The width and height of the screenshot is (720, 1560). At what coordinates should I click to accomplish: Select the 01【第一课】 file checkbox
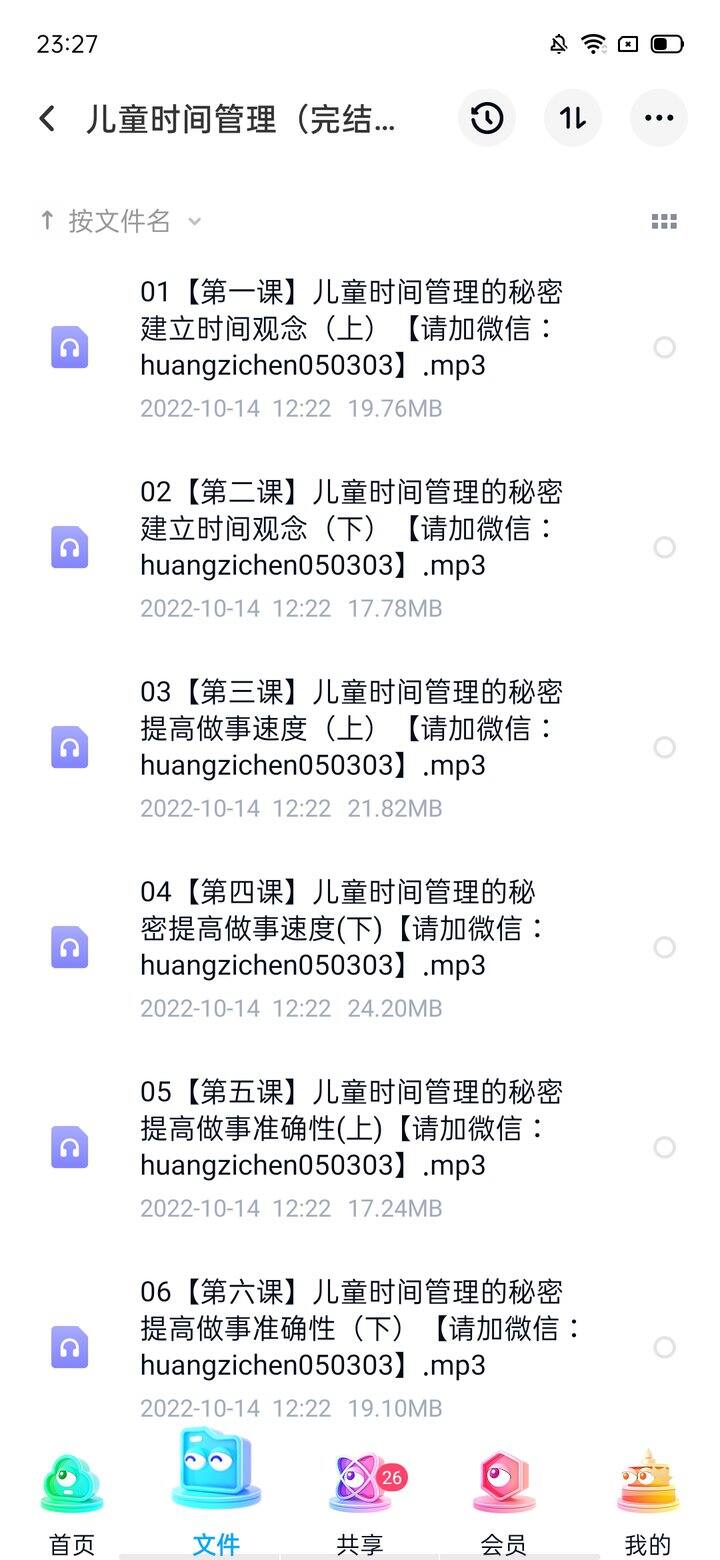coord(665,348)
